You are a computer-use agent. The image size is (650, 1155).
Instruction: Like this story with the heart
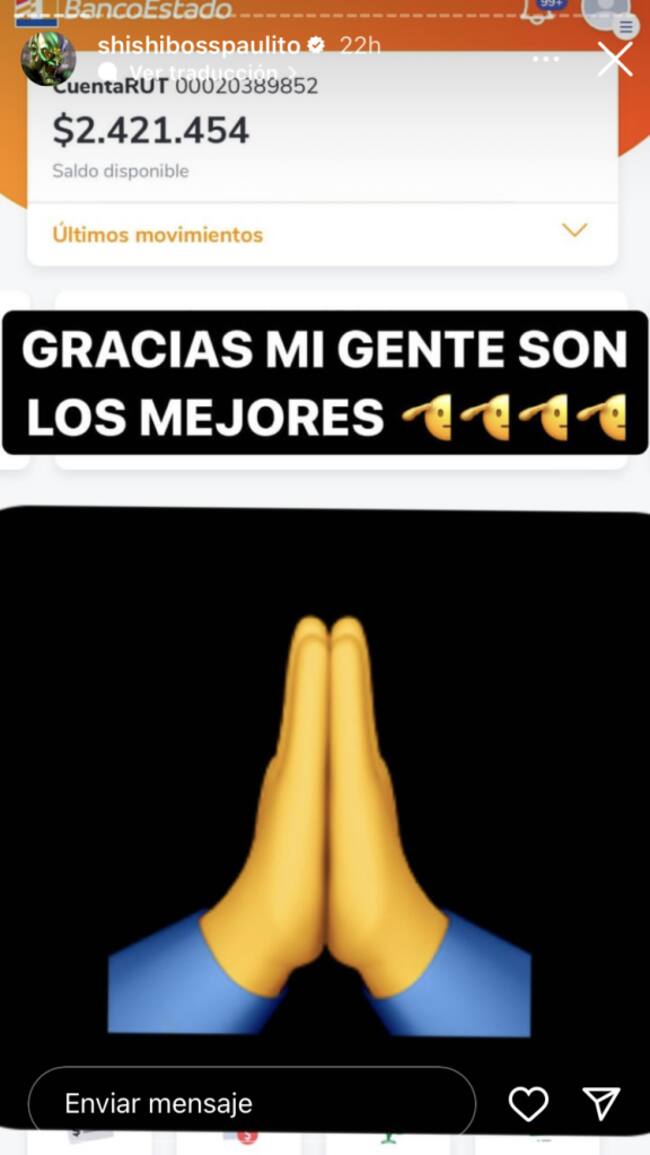click(528, 1104)
